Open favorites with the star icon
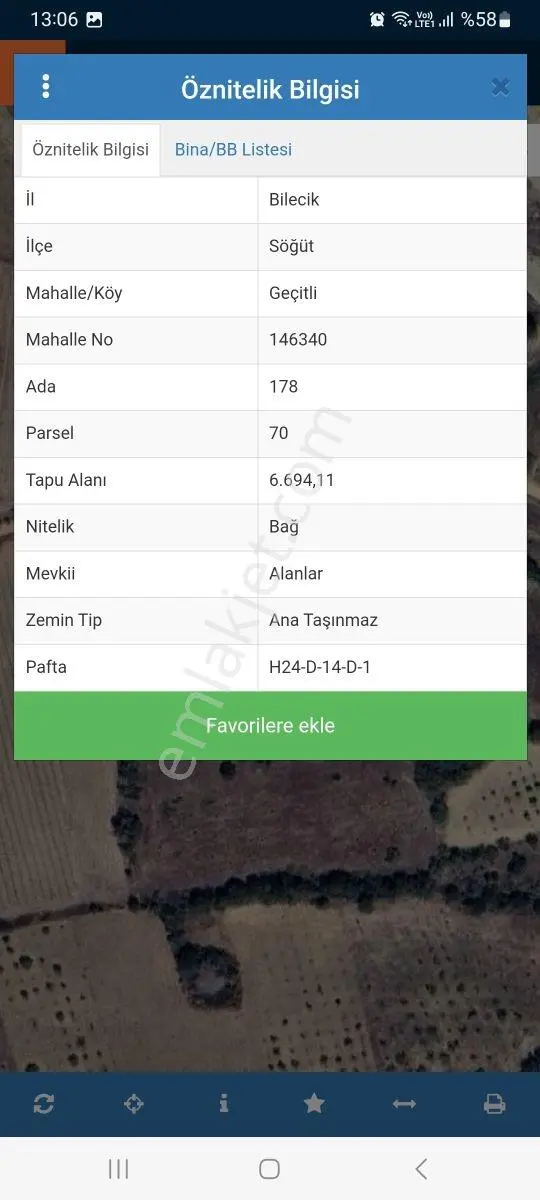The image size is (540, 1200). click(x=314, y=1103)
